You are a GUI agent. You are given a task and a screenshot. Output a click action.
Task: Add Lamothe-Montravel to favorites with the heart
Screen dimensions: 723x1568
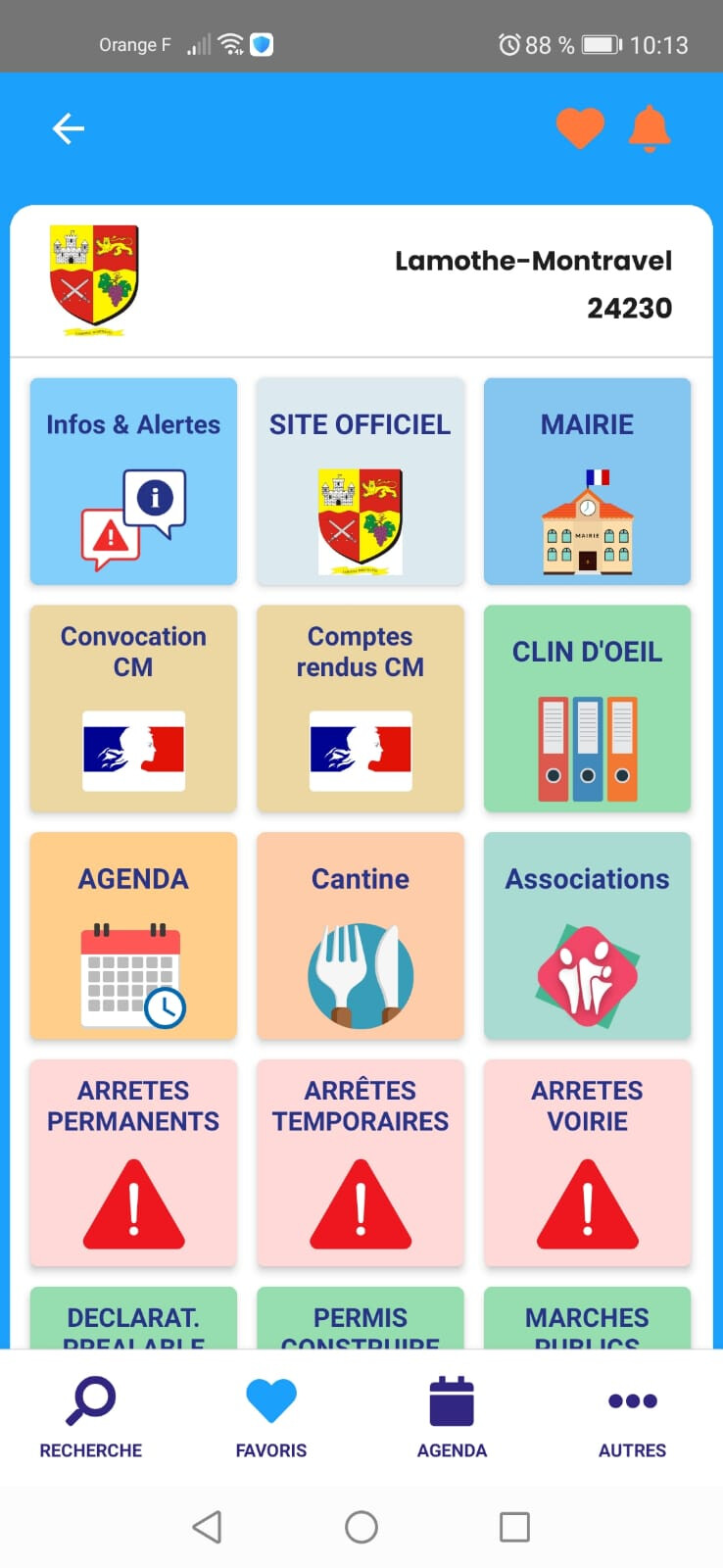(x=580, y=128)
